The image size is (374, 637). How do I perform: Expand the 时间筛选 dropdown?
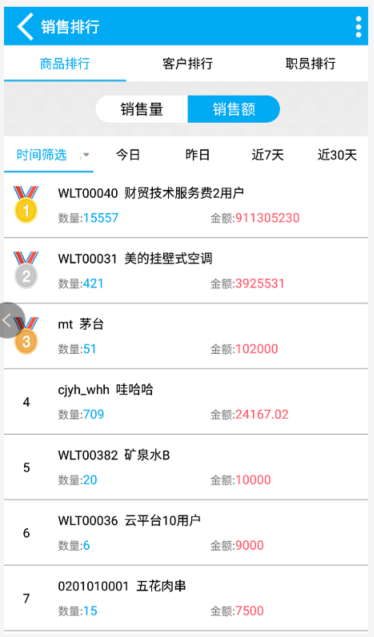49,155
